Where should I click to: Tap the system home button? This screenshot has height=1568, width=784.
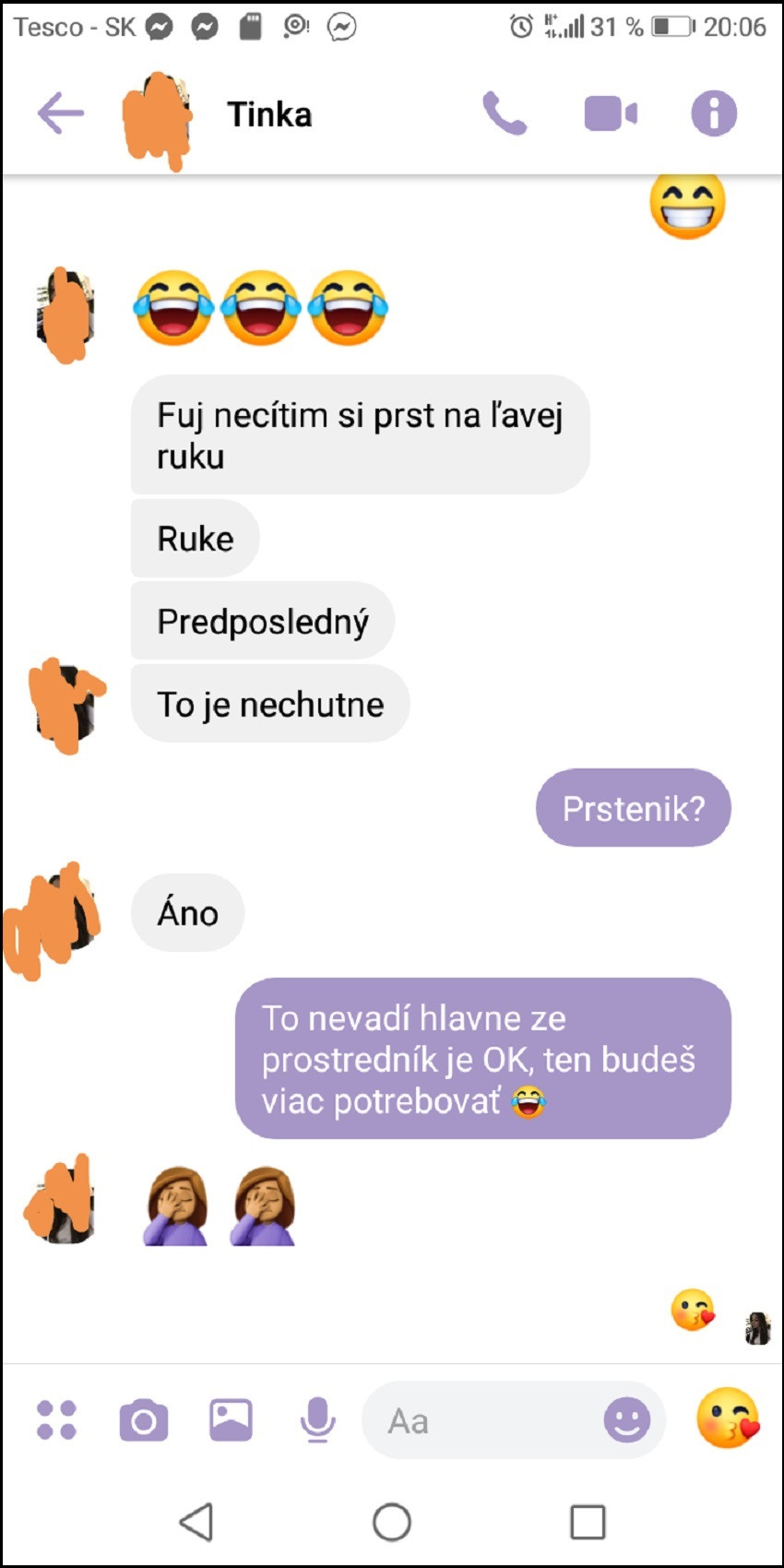click(x=392, y=1522)
